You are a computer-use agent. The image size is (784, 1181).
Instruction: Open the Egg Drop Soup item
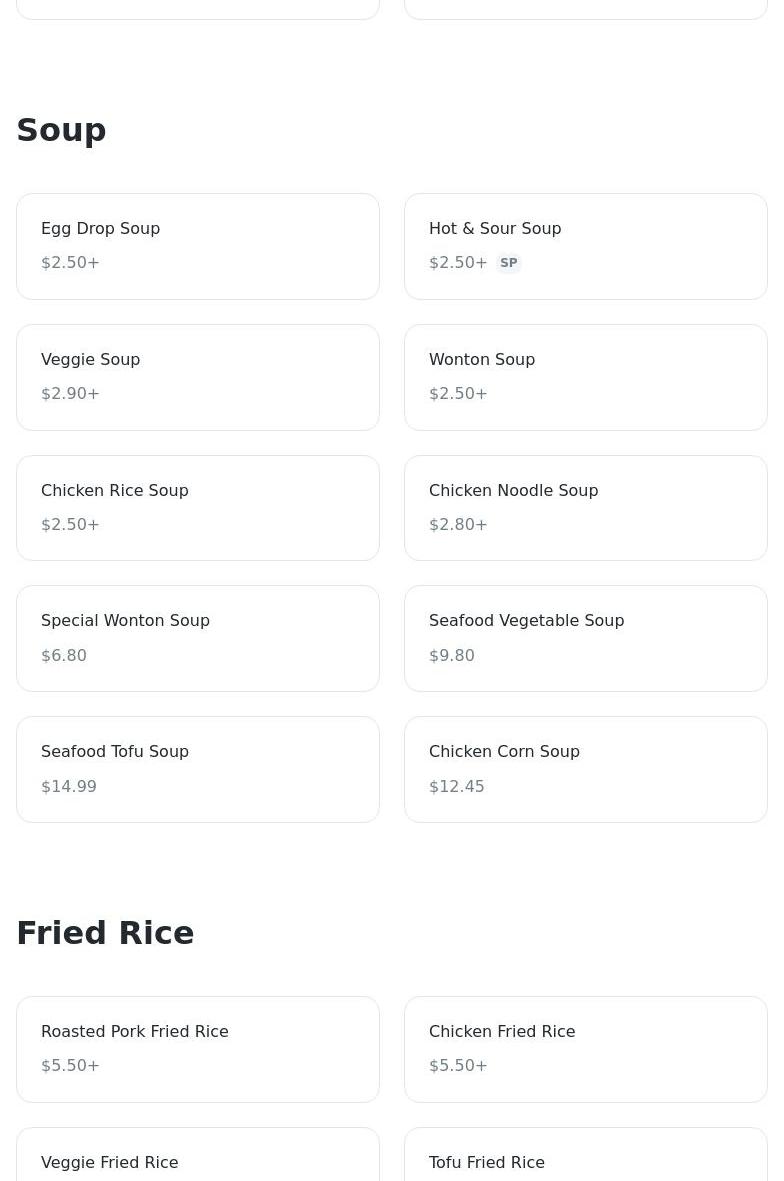click(198, 246)
